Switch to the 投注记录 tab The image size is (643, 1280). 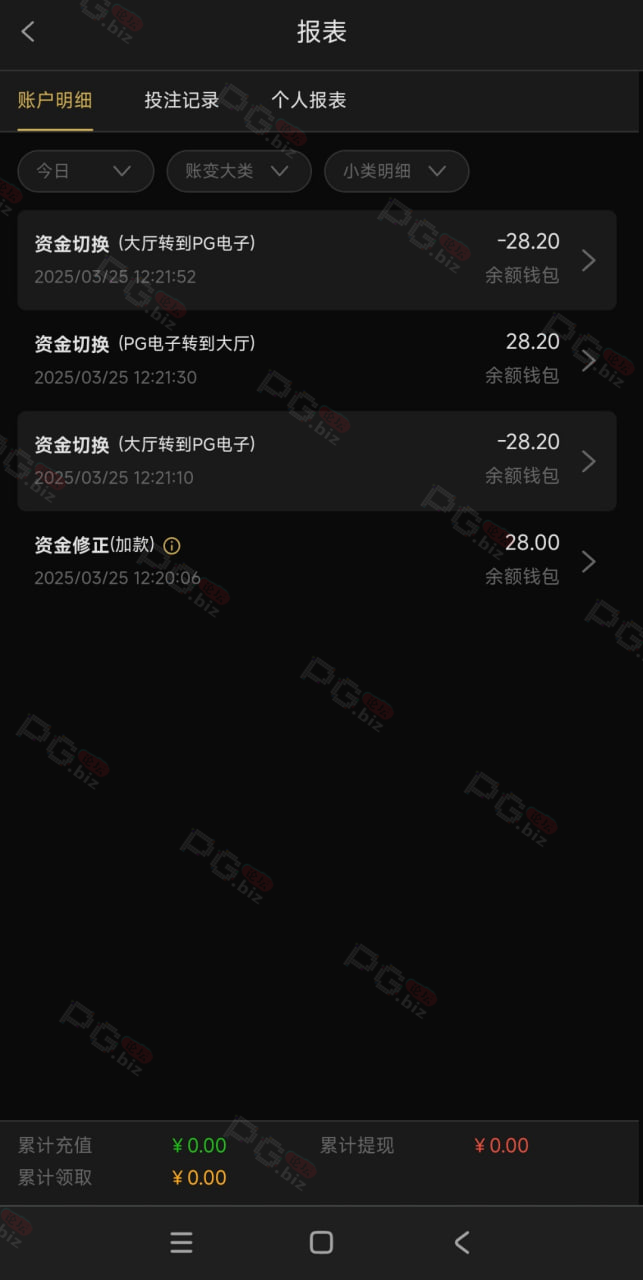181,100
